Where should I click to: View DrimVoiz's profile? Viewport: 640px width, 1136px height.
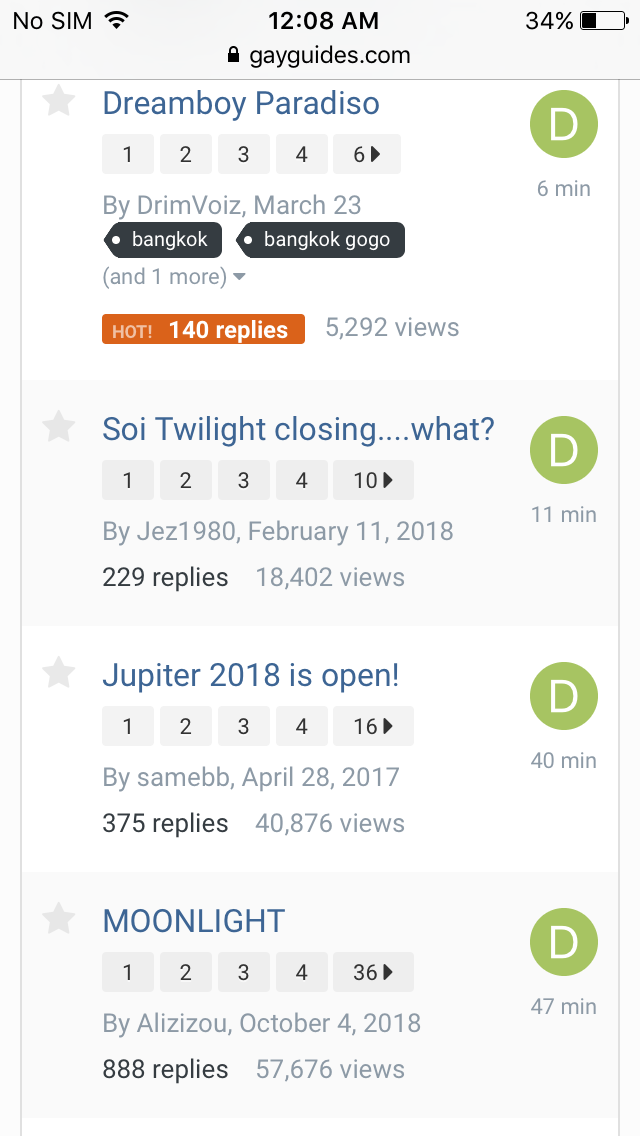188,205
